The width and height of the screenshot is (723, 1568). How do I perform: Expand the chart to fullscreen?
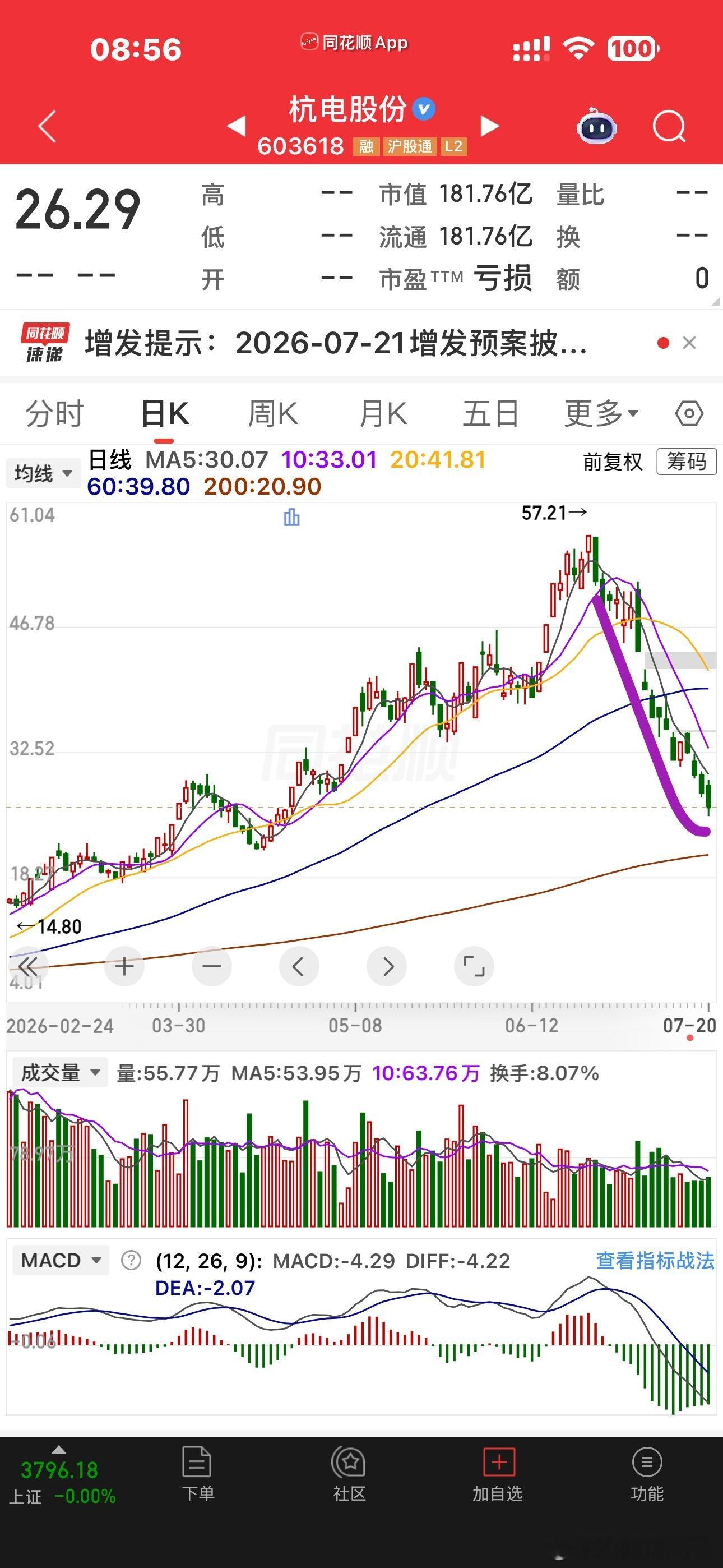coord(474,966)
